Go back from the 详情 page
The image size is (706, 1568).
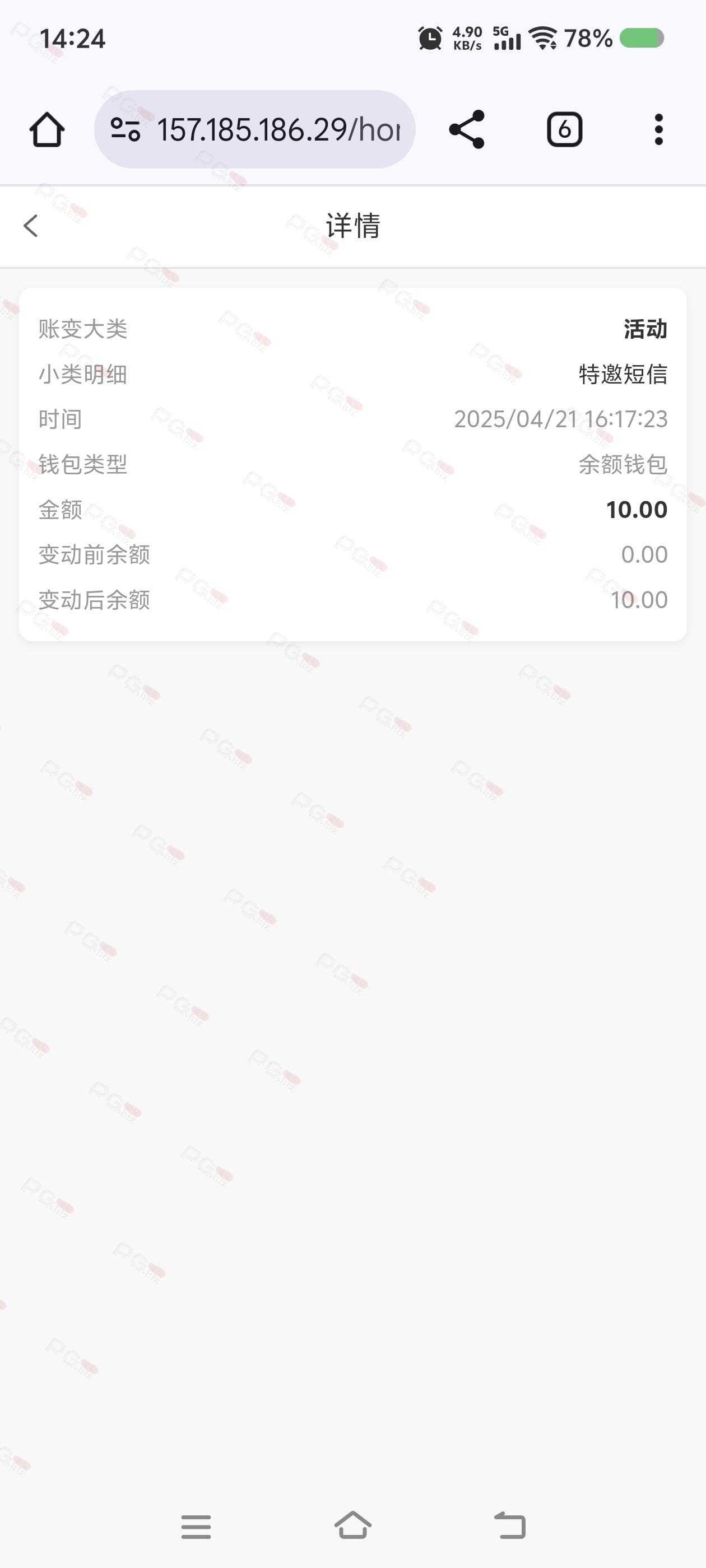pos(31,226)
